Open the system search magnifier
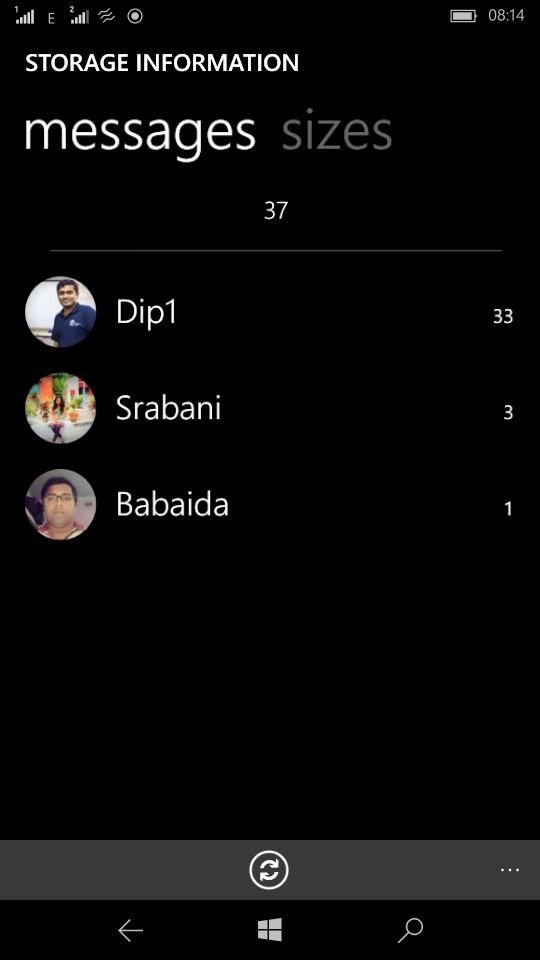This screenshot has width=540, height=960. pos(410,931)
